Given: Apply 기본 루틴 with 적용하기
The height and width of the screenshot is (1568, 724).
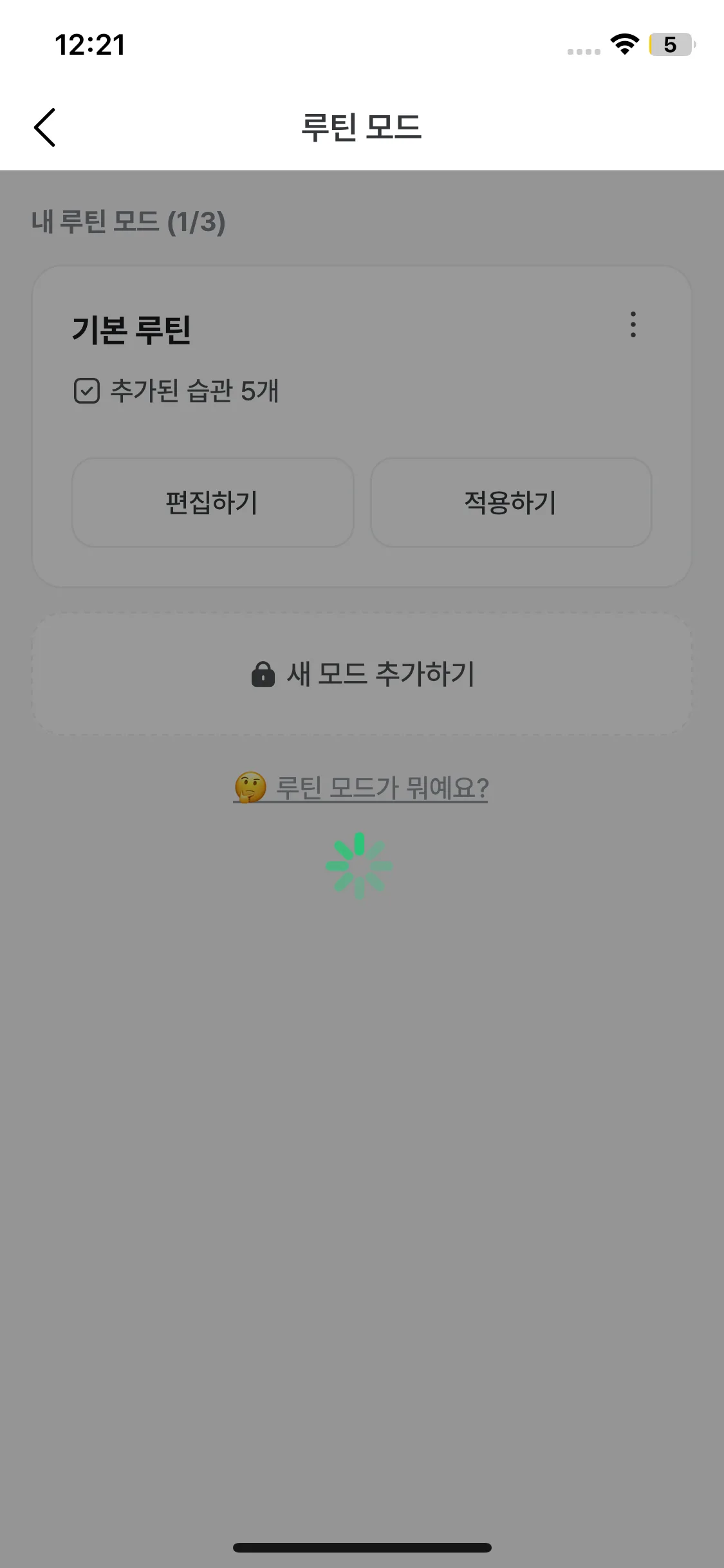Looking at the screenshot, I should 510,503.
